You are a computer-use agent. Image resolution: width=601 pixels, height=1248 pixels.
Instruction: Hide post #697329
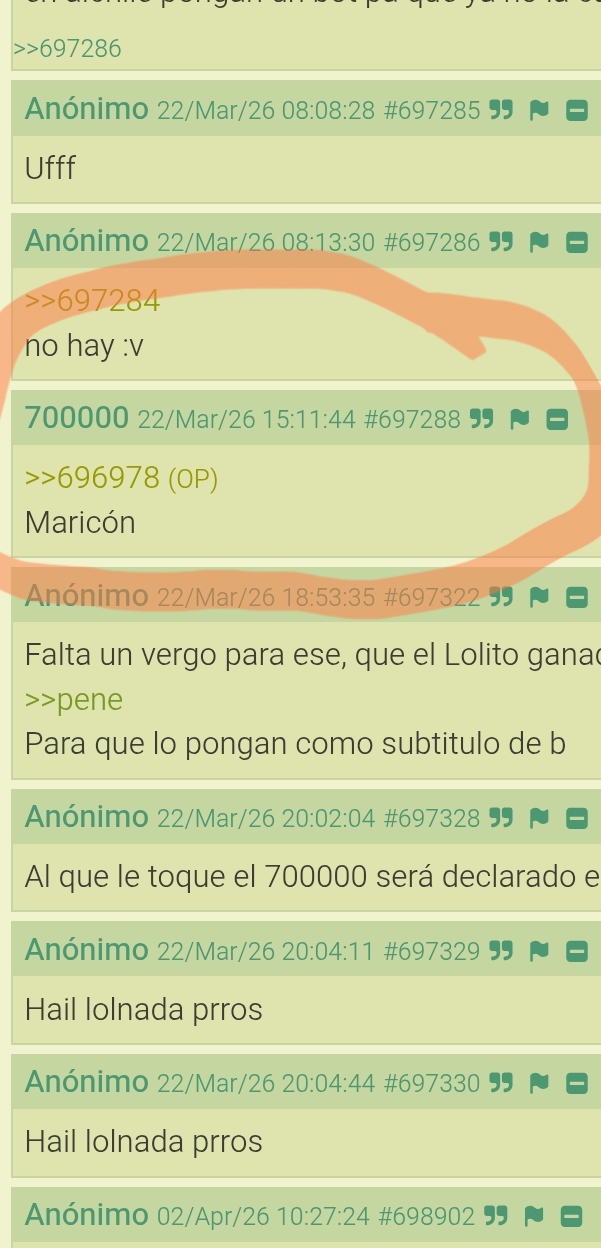pos(577,951)
